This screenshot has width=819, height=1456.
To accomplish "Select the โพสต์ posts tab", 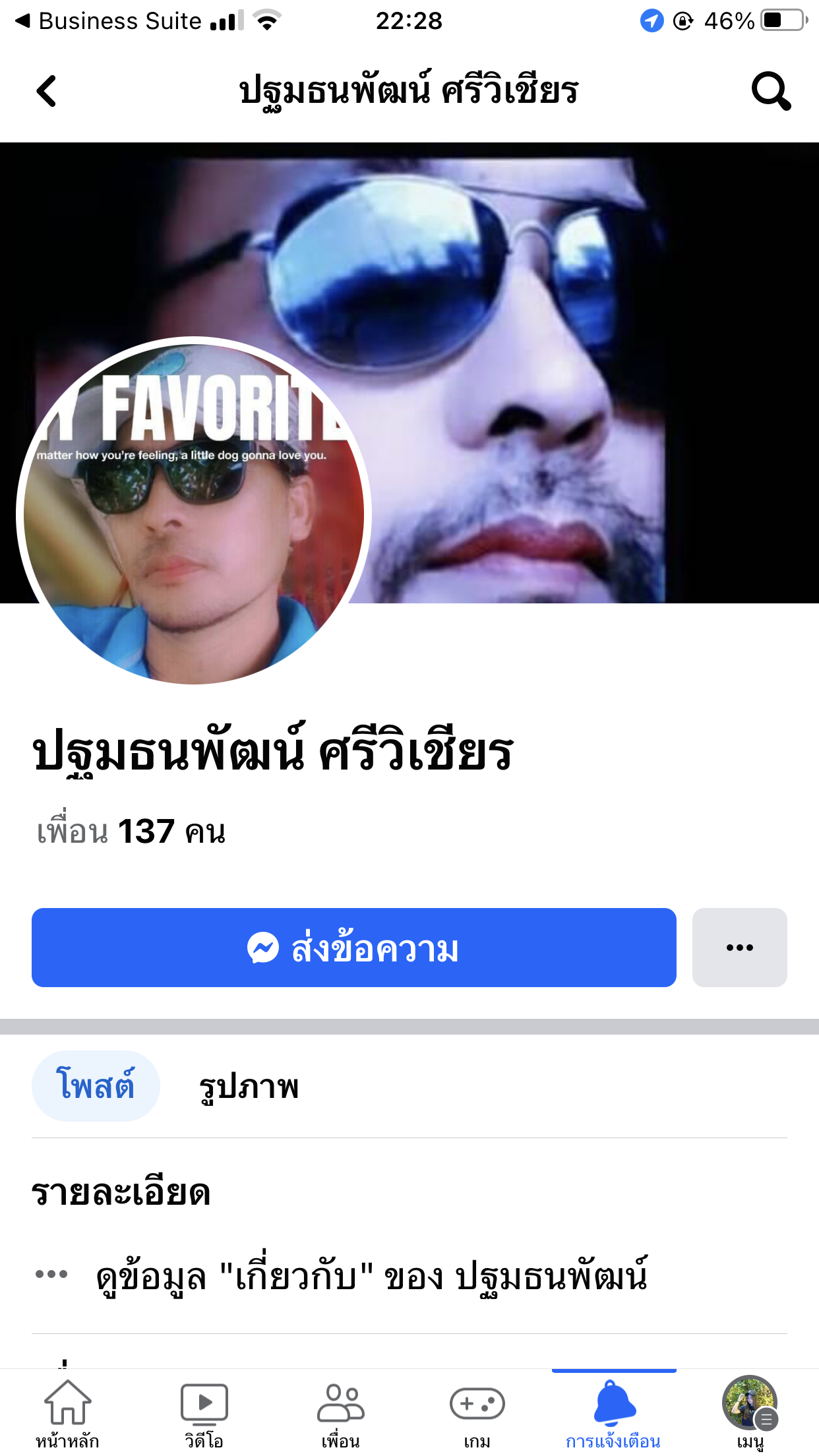I will pos(96,1086).
